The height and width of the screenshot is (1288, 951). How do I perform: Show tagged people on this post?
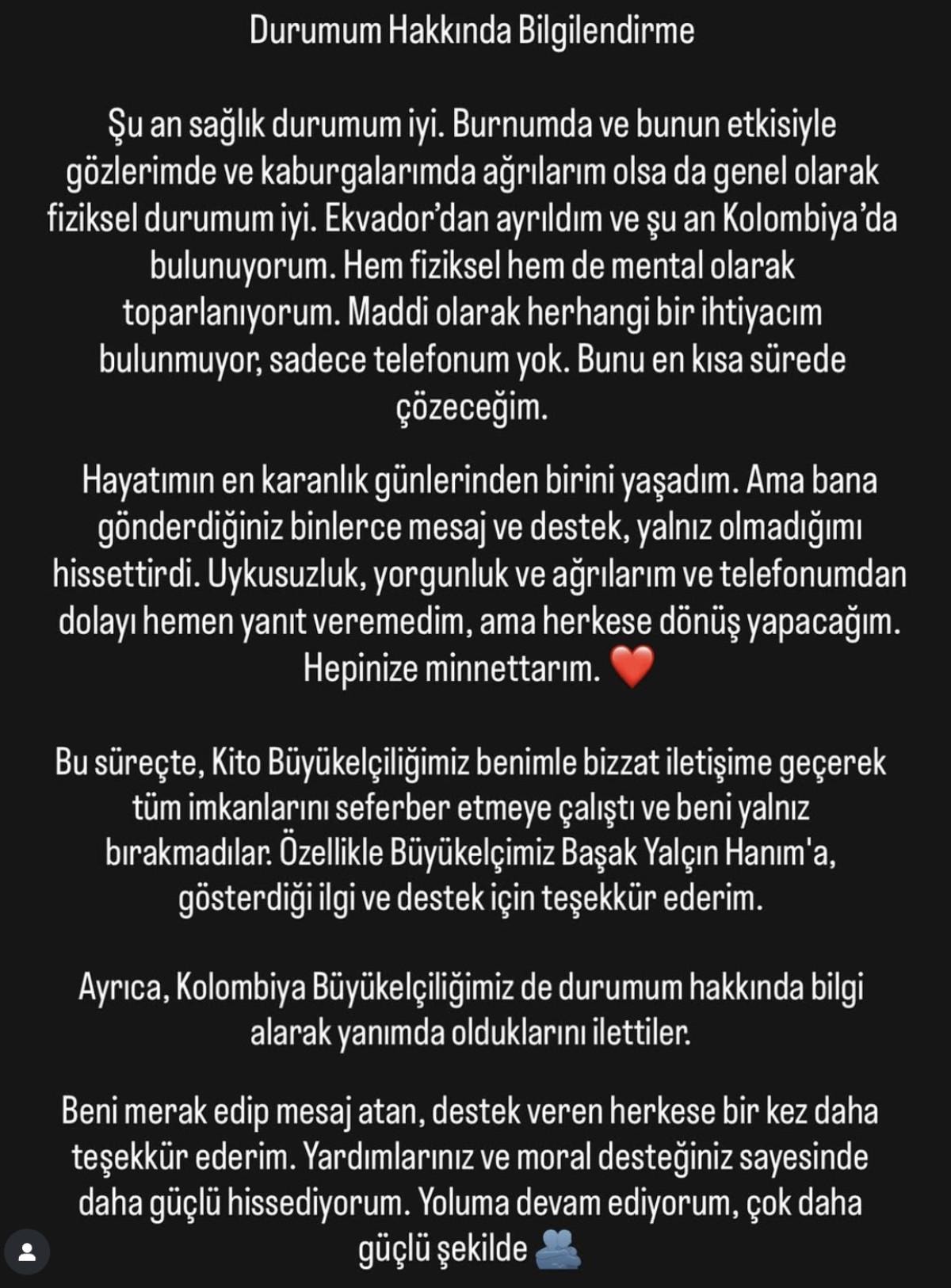click(x=28, y=1252)
